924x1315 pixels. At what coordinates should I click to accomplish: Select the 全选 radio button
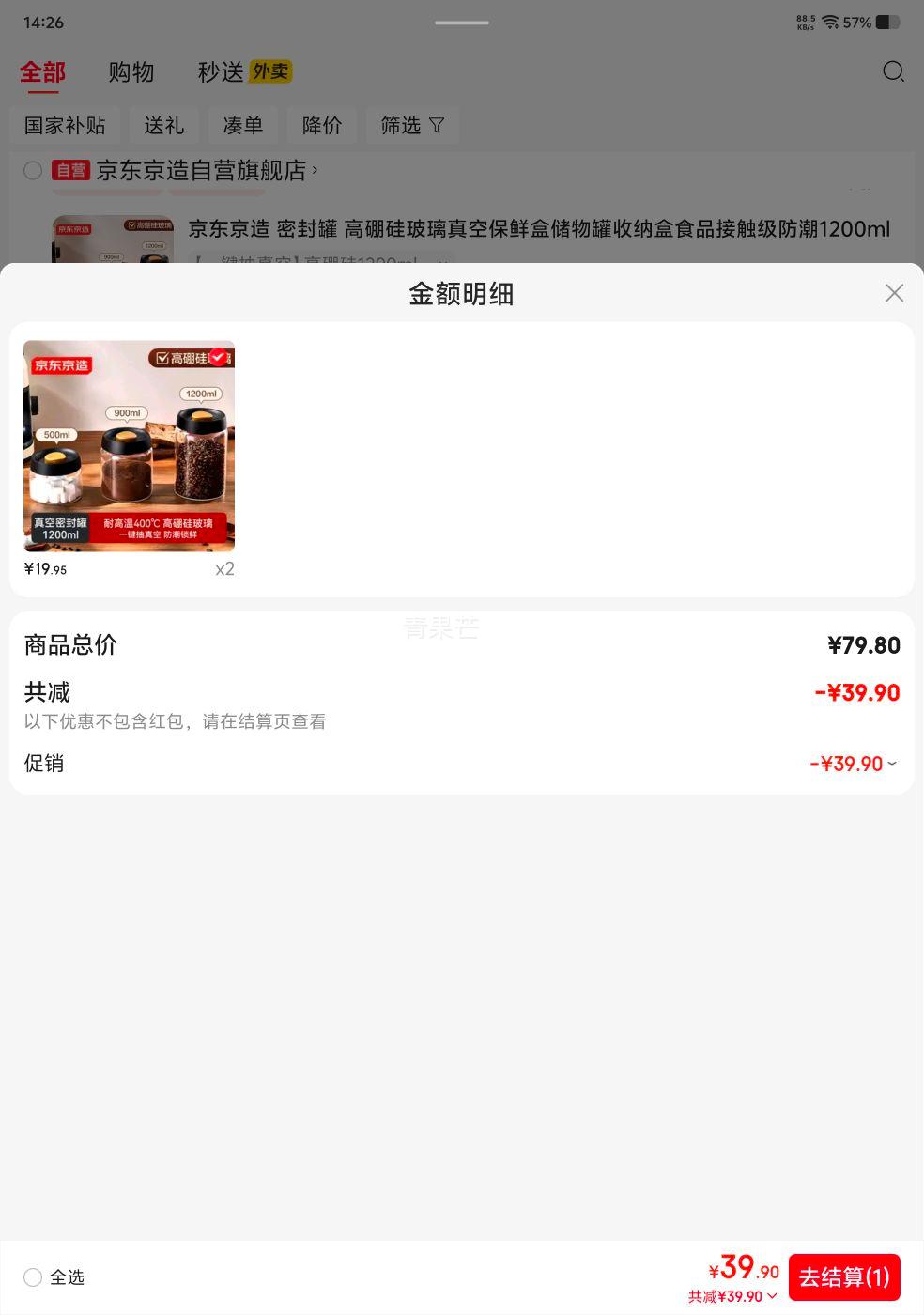pyautogui.click(x=33, y=1276)
